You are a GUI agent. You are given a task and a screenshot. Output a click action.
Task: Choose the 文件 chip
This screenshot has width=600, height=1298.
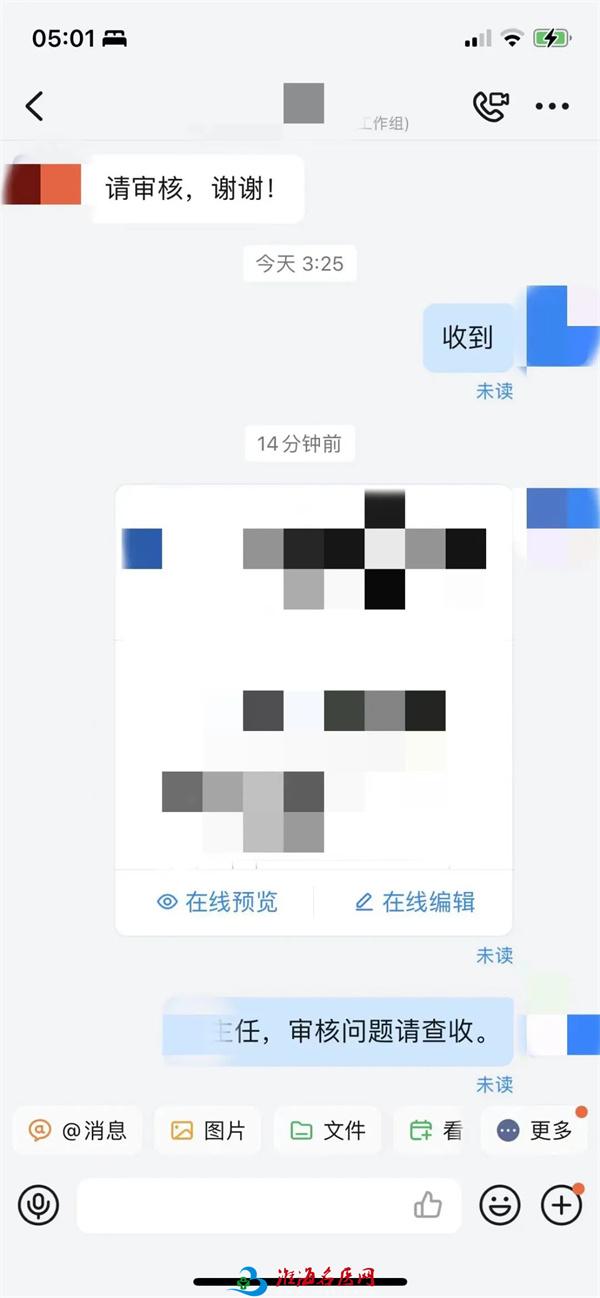328,1131
